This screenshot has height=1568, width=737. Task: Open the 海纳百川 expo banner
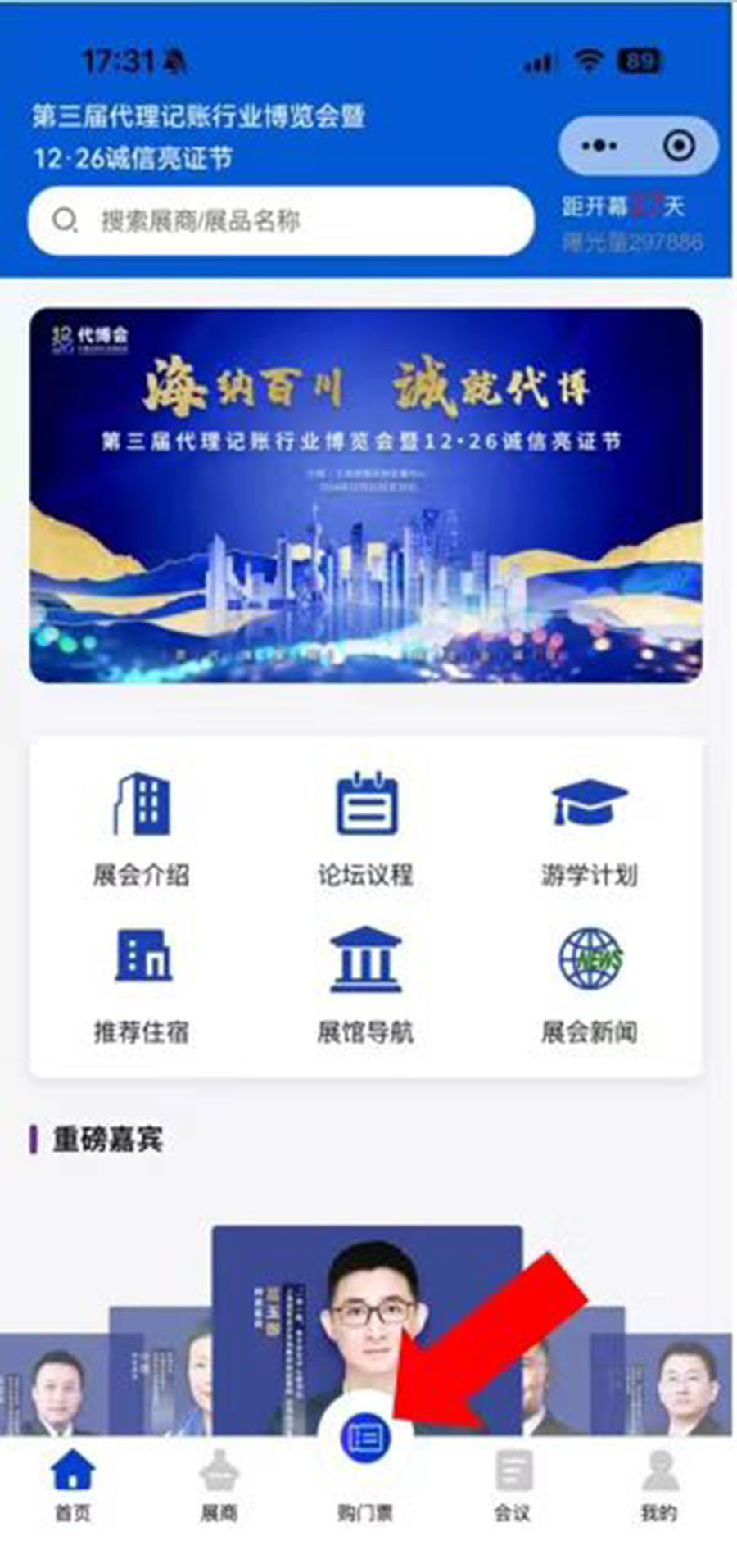[x=365, y=495]
